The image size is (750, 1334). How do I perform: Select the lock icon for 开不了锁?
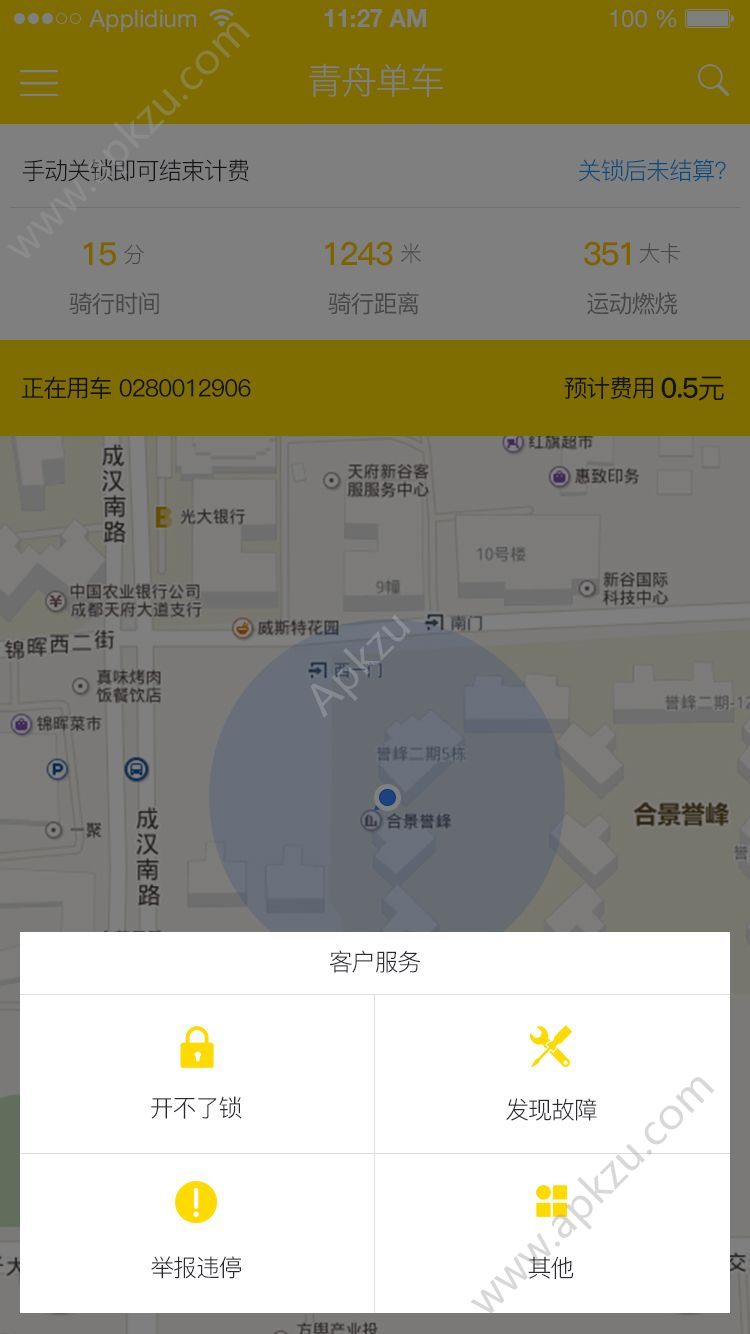(x=196, y=1046)
